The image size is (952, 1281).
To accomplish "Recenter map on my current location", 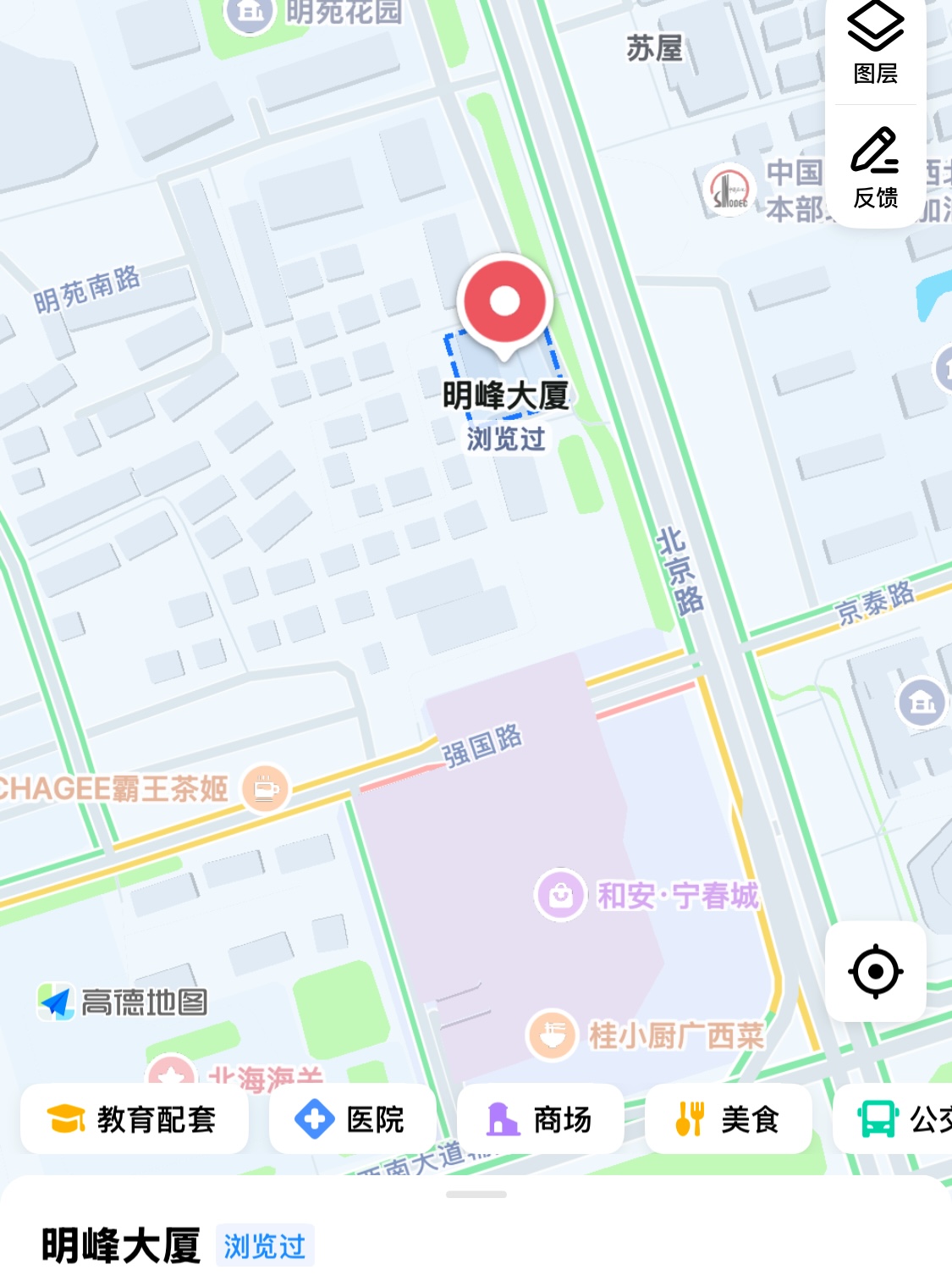I will (x=875, y=971).
